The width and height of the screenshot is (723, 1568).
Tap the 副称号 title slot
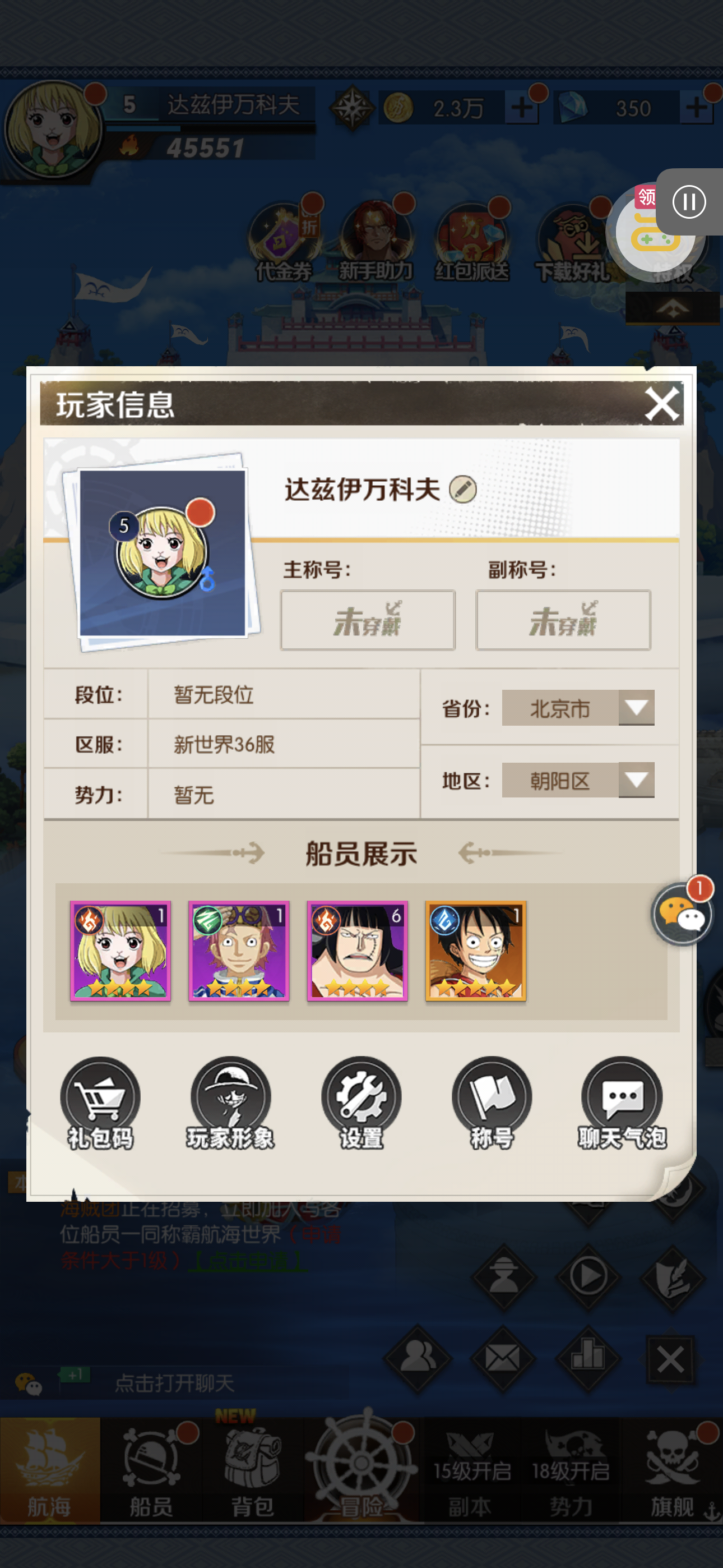[563, 620]
